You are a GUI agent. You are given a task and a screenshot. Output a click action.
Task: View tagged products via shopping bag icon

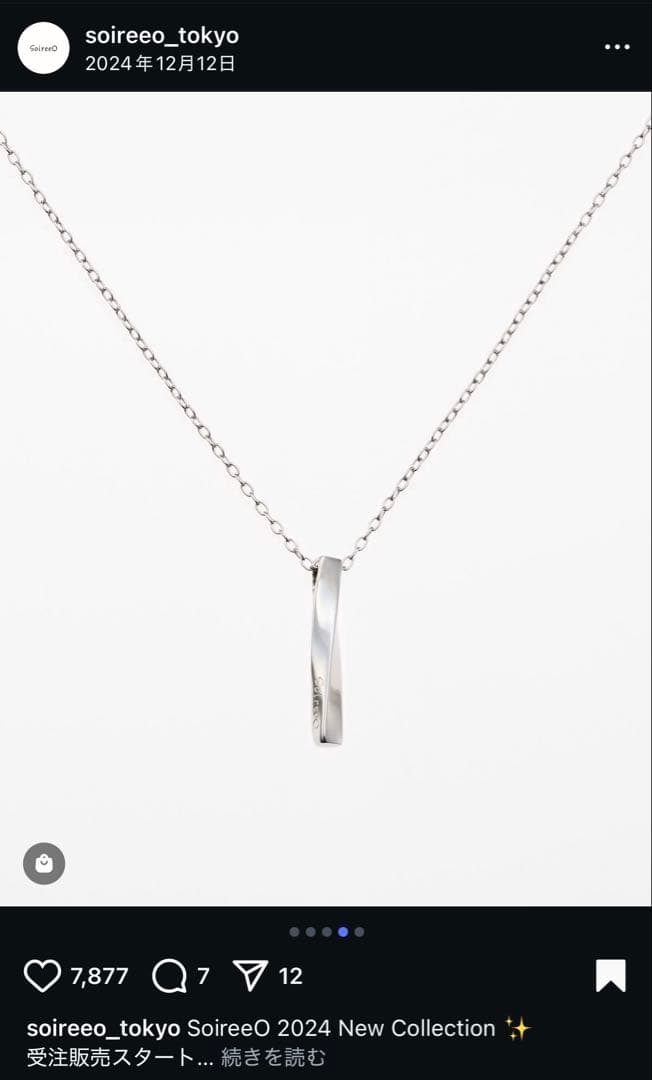click(x=44, y=864)
